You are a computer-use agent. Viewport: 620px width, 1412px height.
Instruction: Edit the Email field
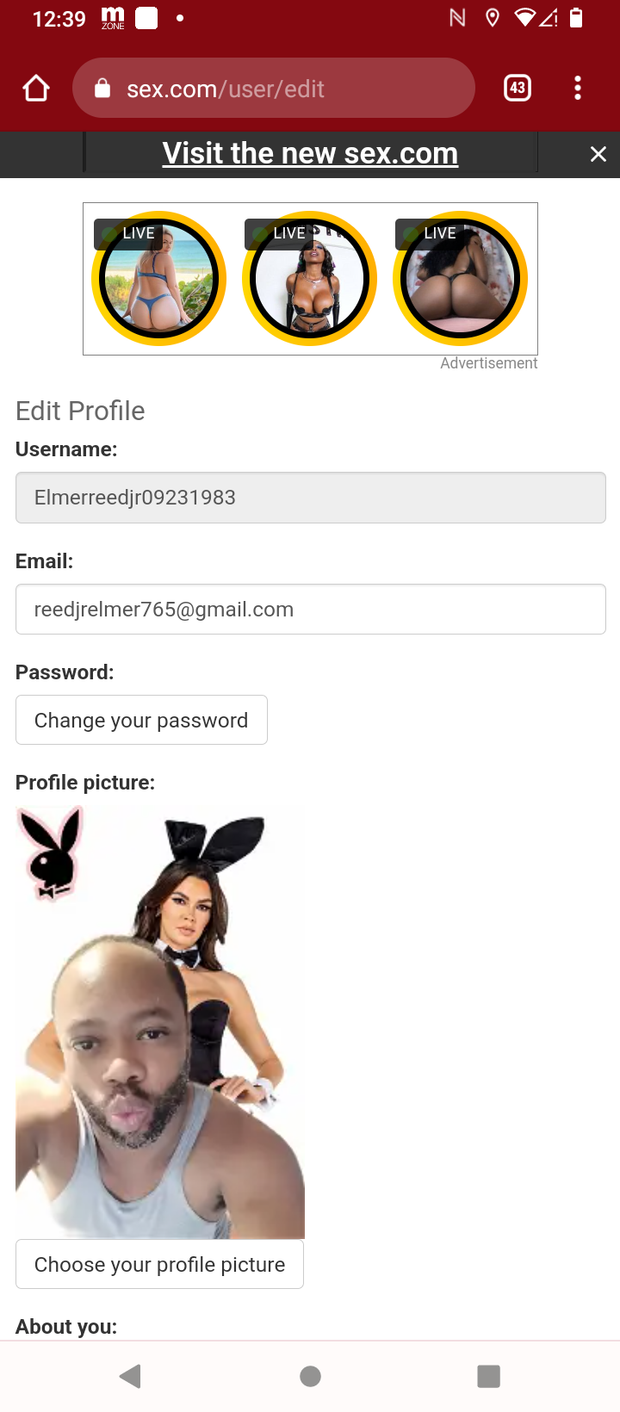310,609
